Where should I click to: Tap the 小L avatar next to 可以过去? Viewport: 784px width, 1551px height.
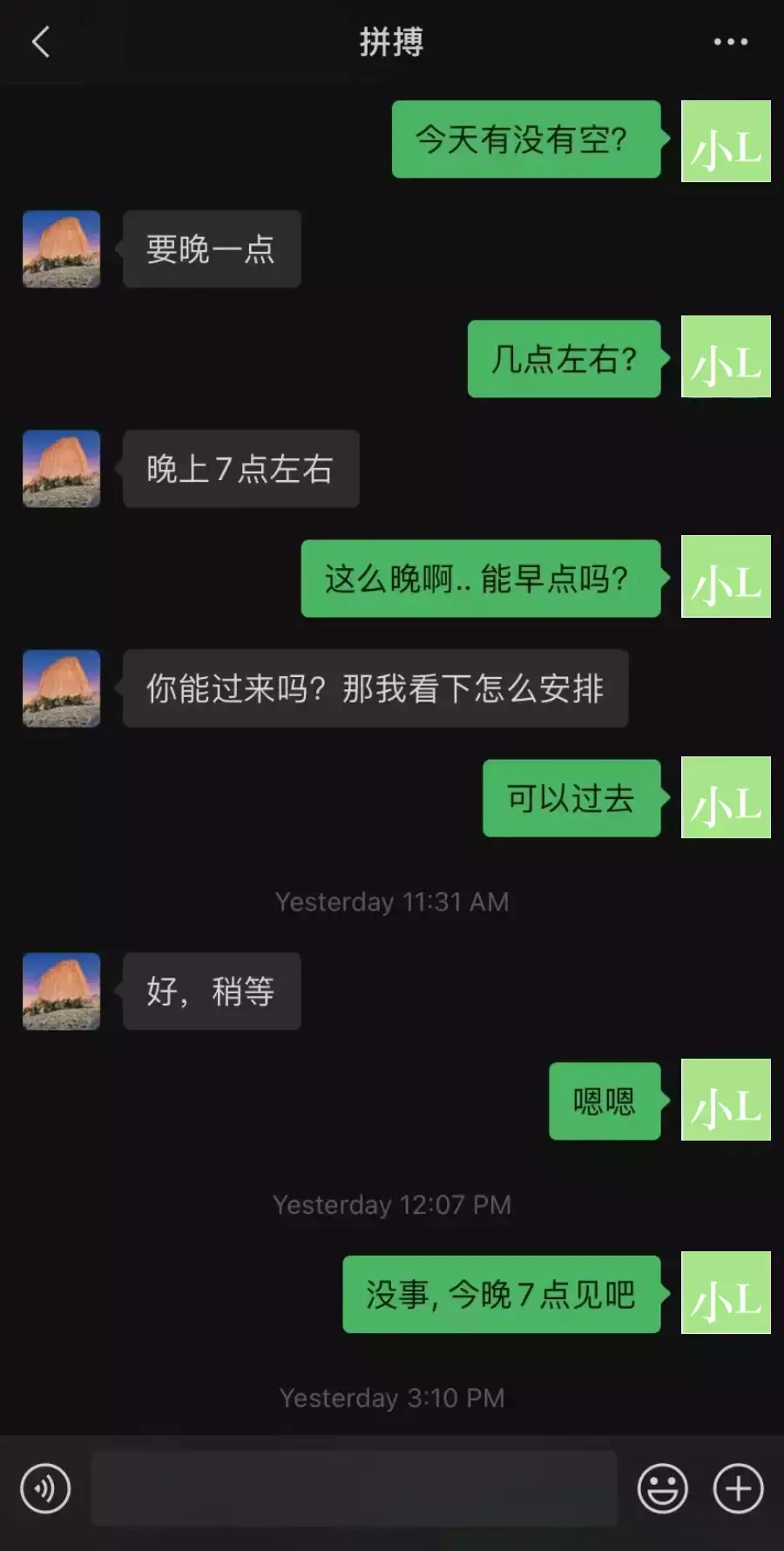click(726, 798)
